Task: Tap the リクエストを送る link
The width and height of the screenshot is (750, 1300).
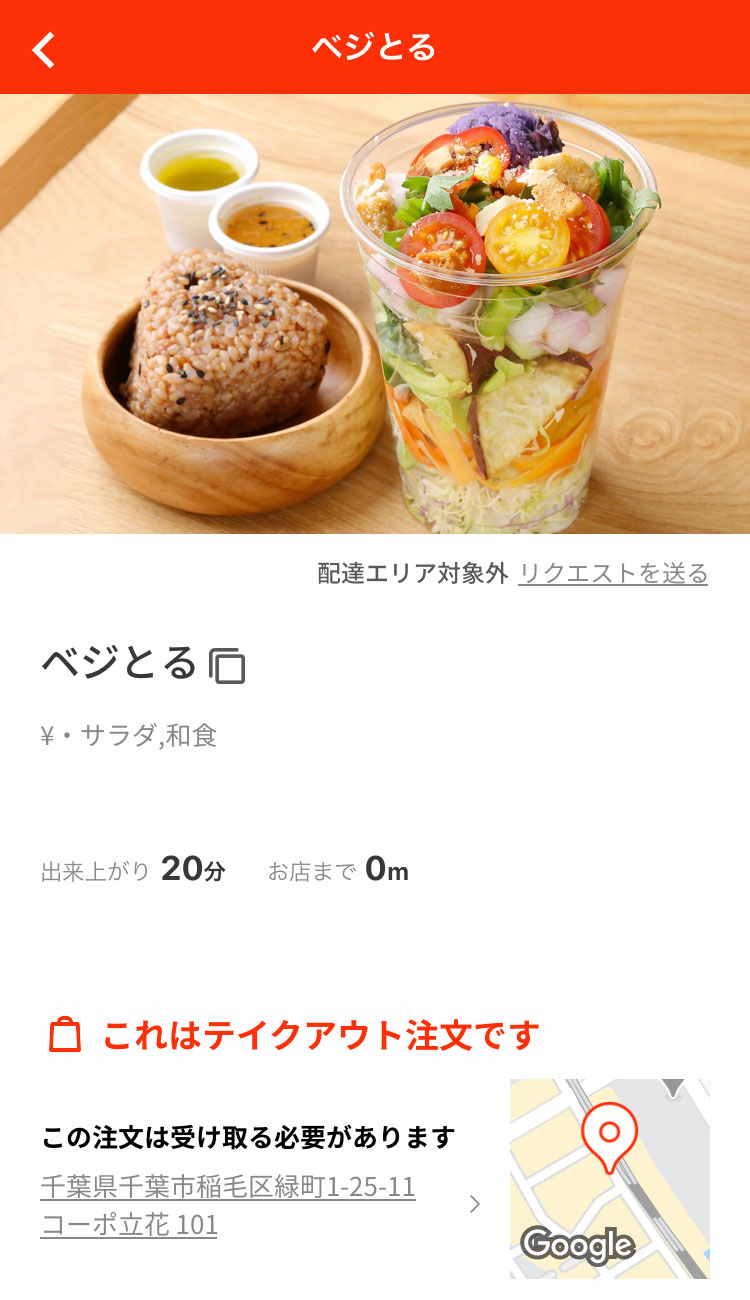Action: (x=612, y=573)
